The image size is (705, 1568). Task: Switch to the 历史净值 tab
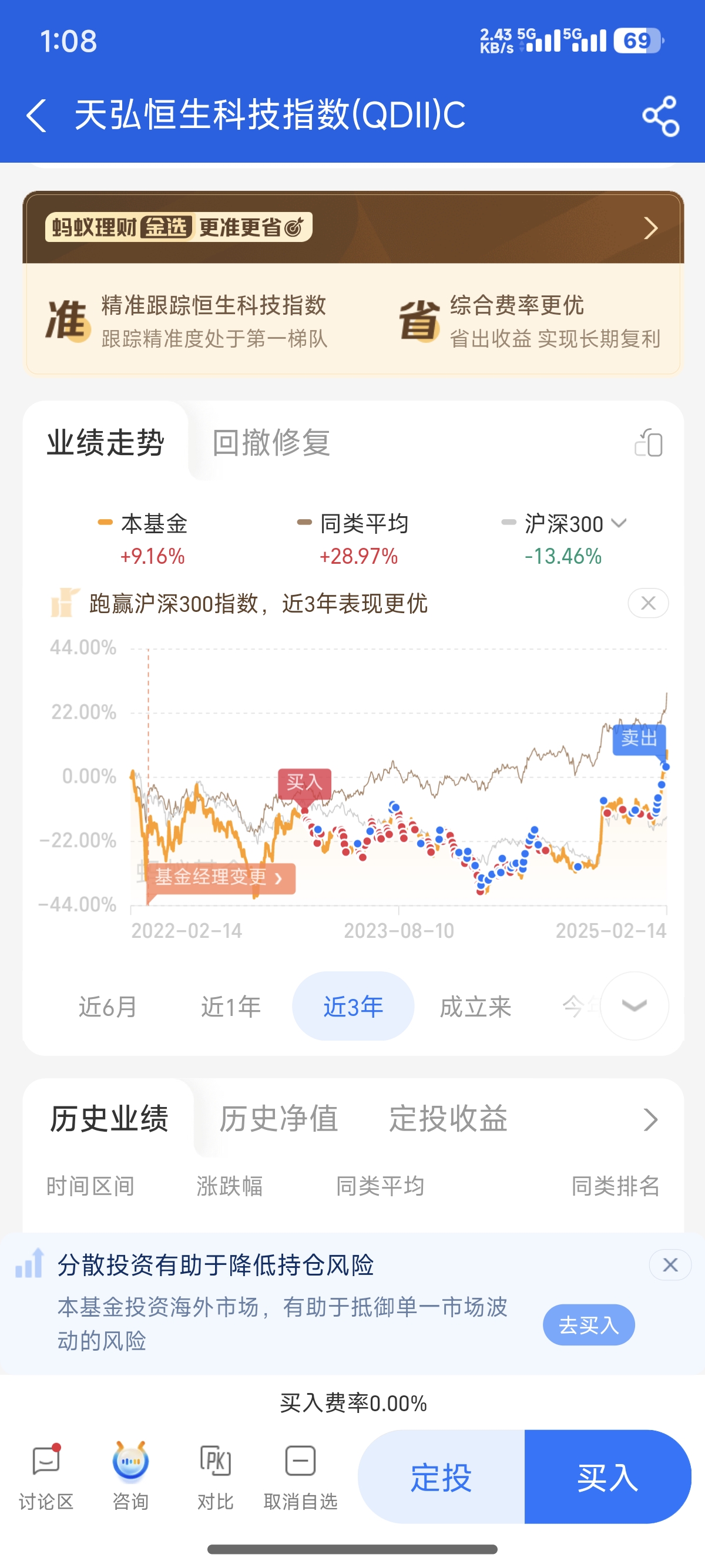coord(278,1118)
